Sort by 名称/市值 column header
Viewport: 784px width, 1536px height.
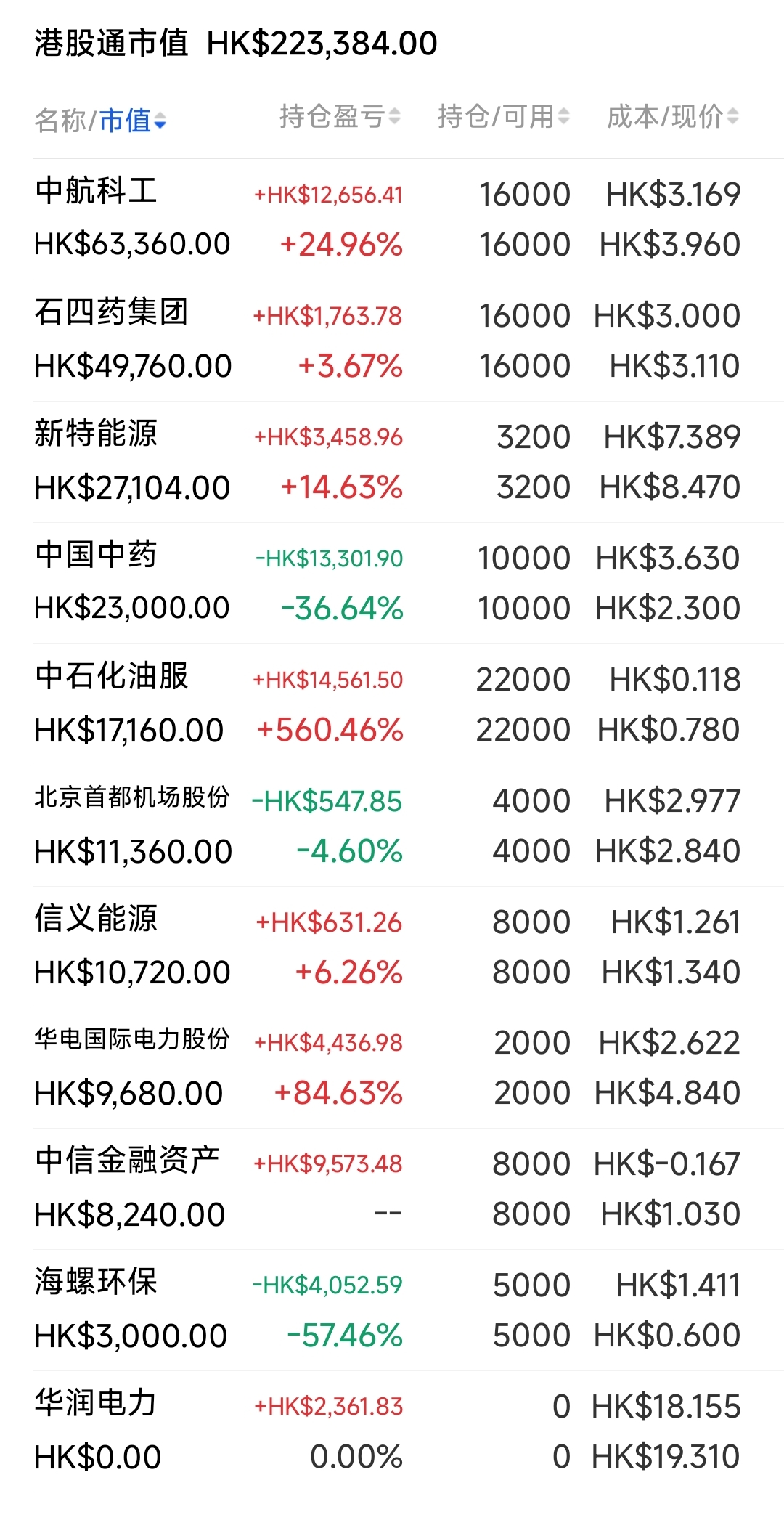click(100, 120)
